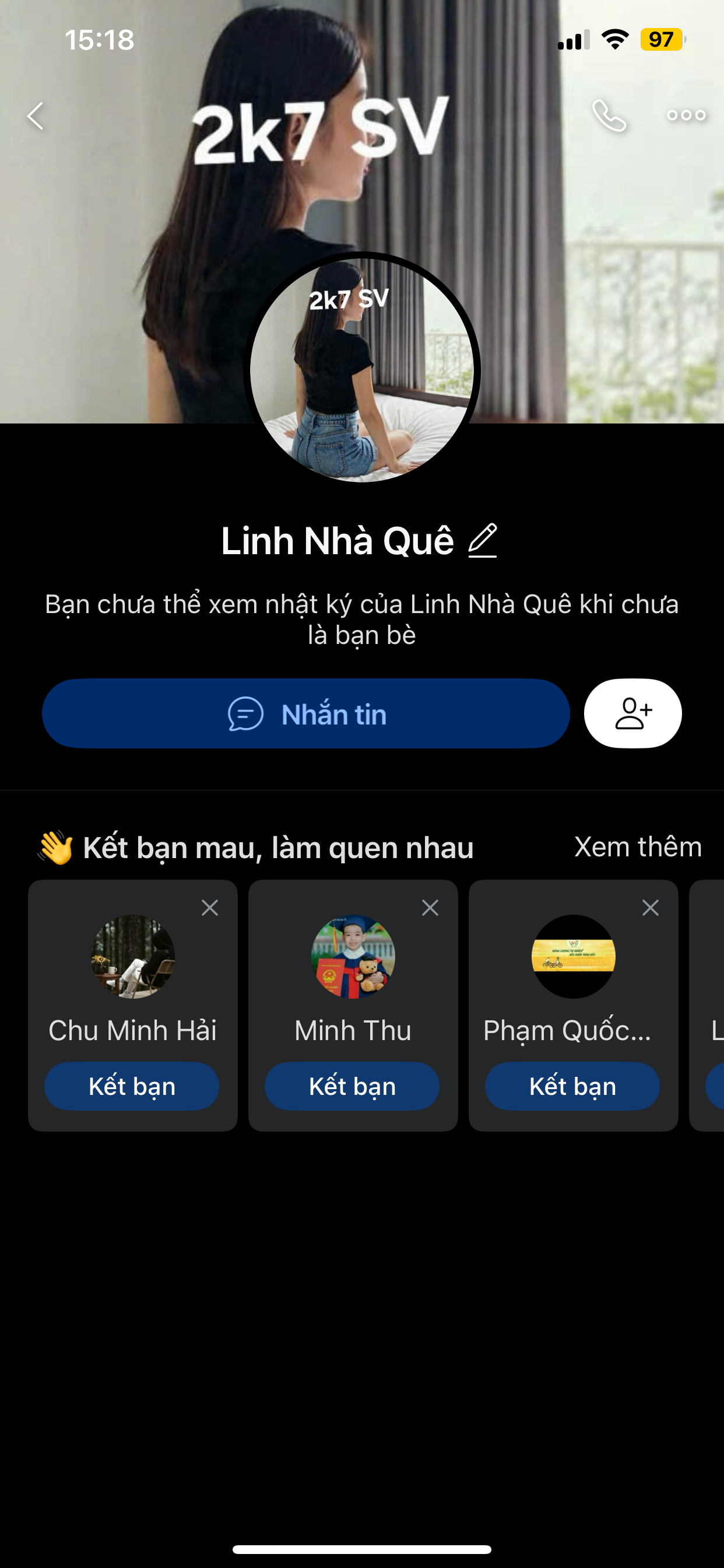Screen dimensions: 724x1568
Task: Open Chu Minh Hải's profile avatar
Action: pyautogui.click(x=133, y=956)
